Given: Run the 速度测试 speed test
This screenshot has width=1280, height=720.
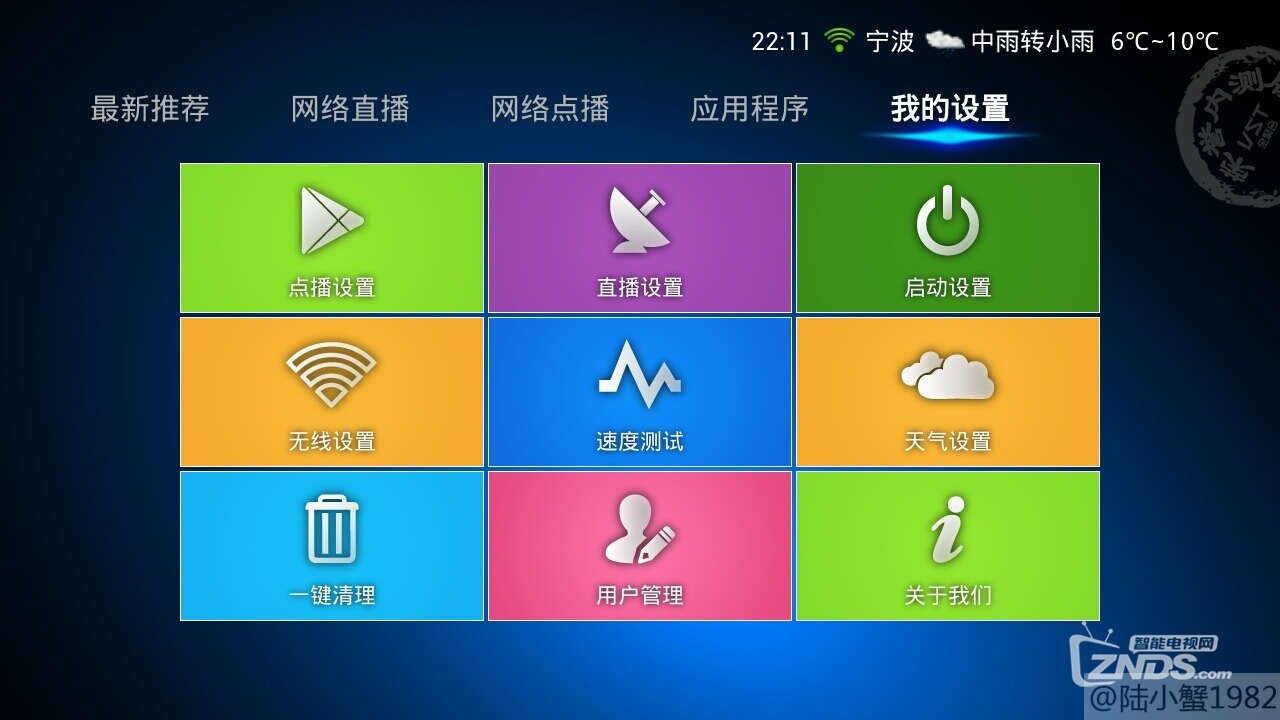Looking at the screenshot, I should point(640,392).
